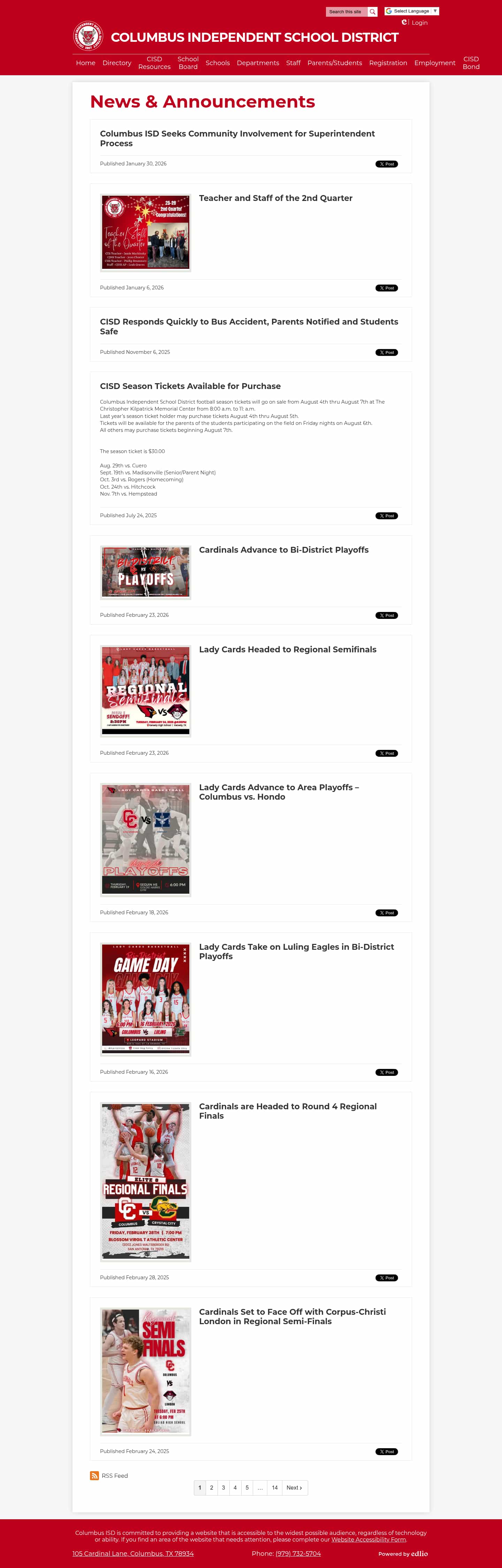Viewport: 502px width, 1568px height.
Task: Read the CISD bus accident response article
Action: click(249, 326)
